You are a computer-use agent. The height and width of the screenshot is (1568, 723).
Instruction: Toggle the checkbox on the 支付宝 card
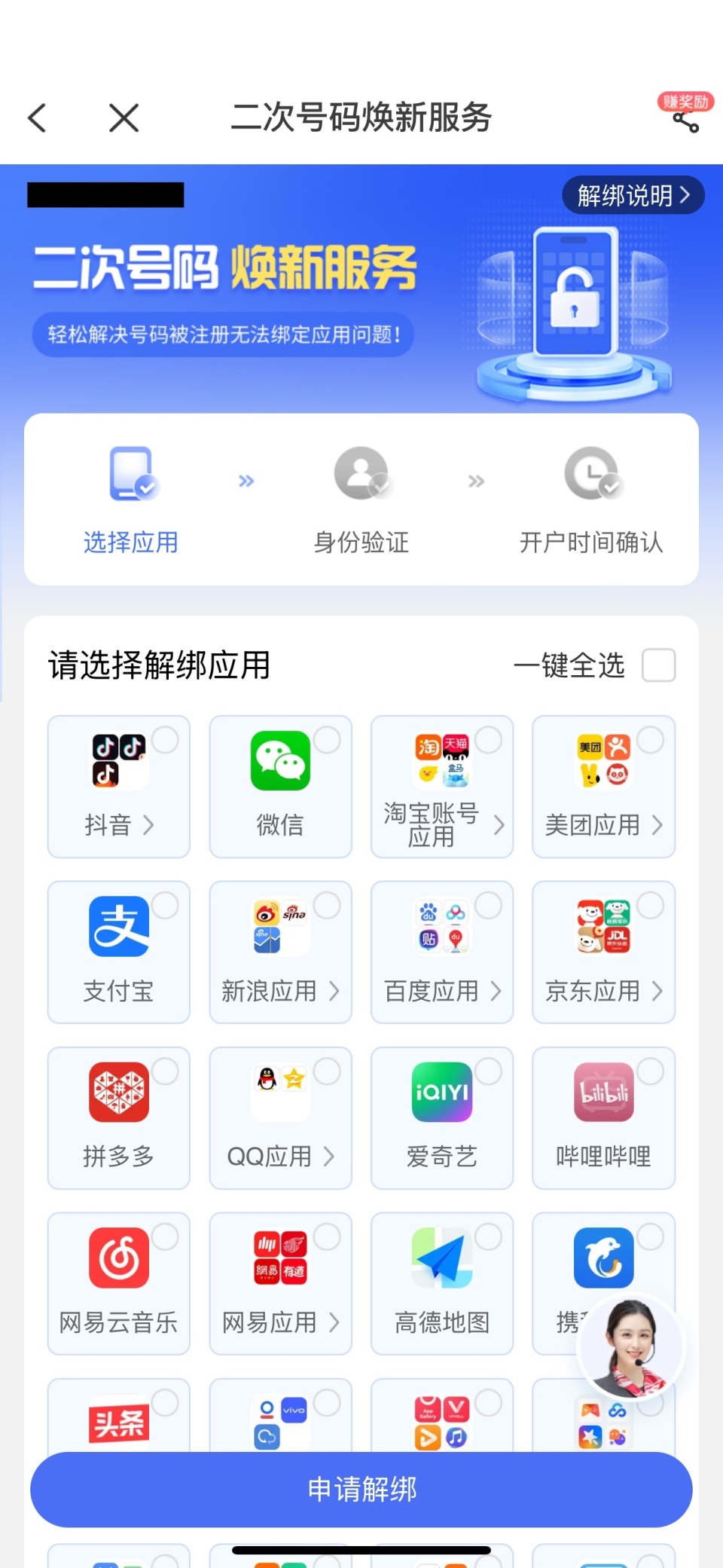tap(166, 906)
